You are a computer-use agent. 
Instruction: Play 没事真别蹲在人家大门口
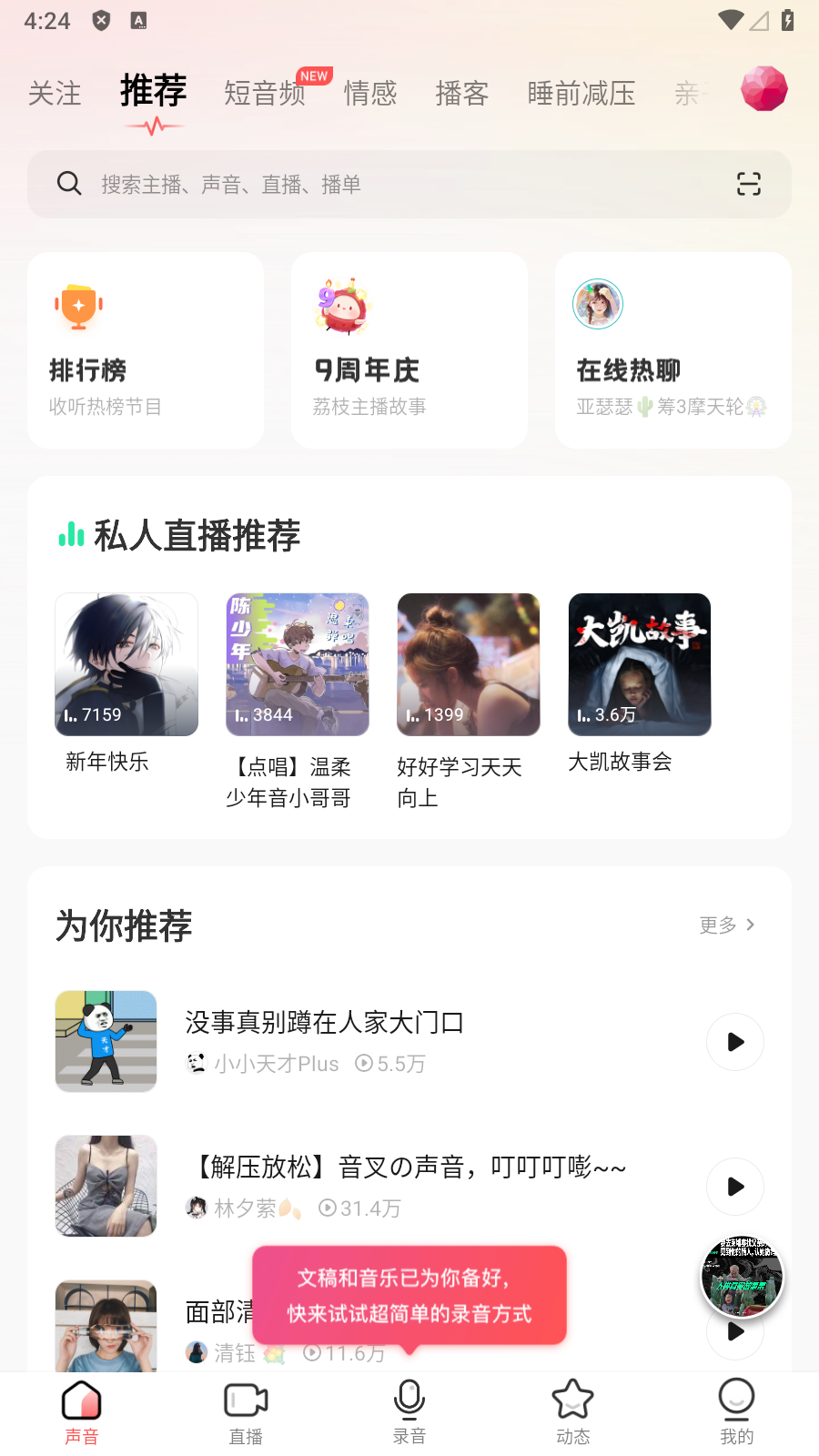coord(734,1042)
